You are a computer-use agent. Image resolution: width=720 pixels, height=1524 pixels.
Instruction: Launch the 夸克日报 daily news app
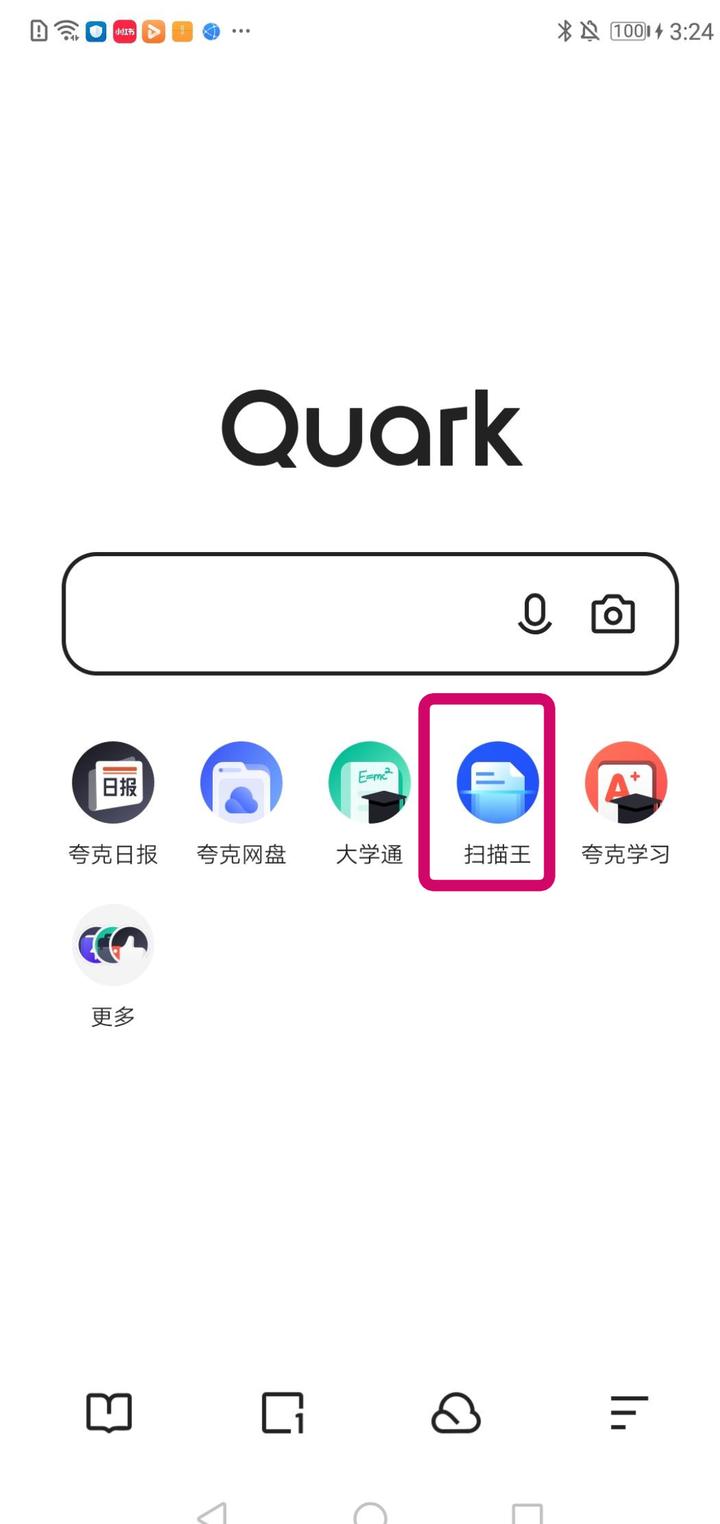point(113,783)
